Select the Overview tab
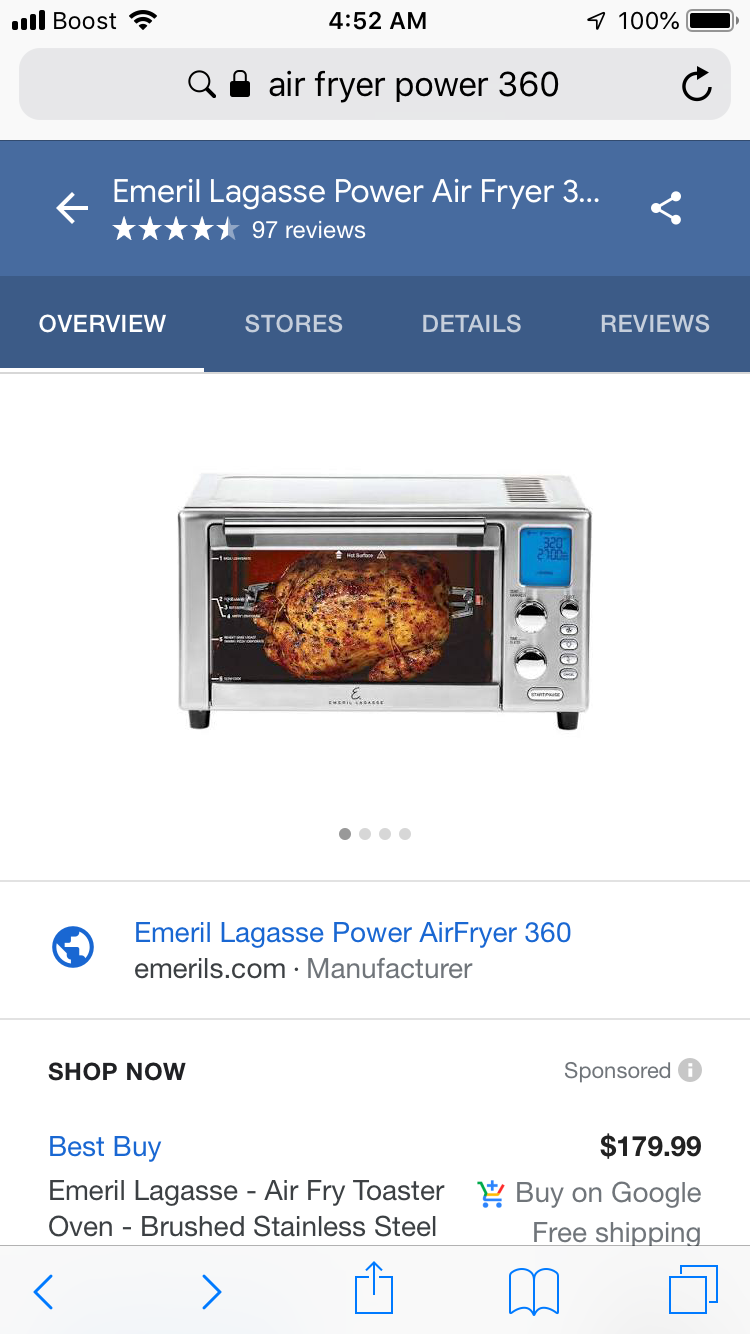The image size is (750, 1334). [x=102, y=324]
